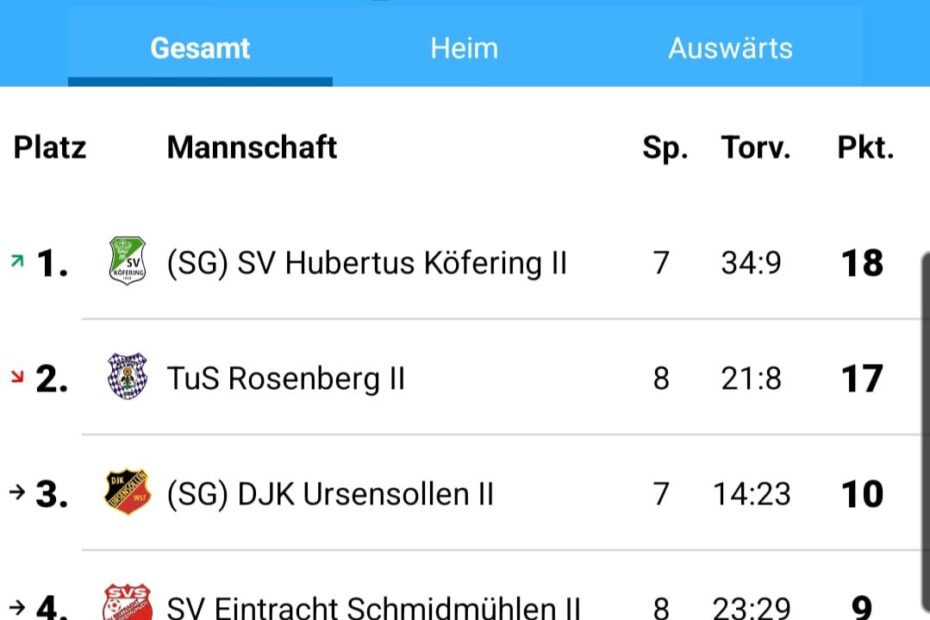Viewport: 930px width, 620px height.
Task: Open team SV Hubertus Köfering II
Action: (x=366, y=263)
